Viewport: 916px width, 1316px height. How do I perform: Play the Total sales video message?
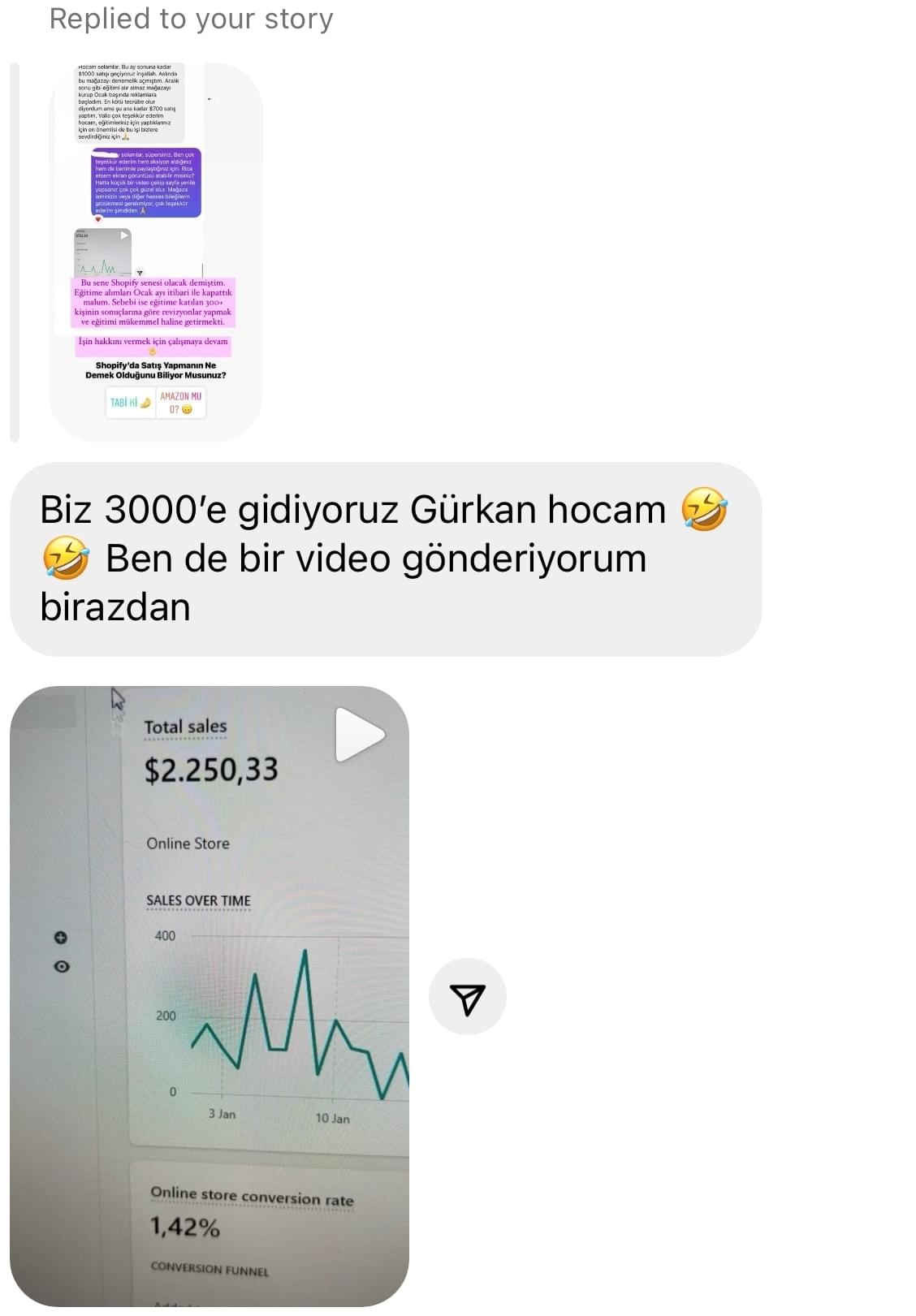coord(358,735)
